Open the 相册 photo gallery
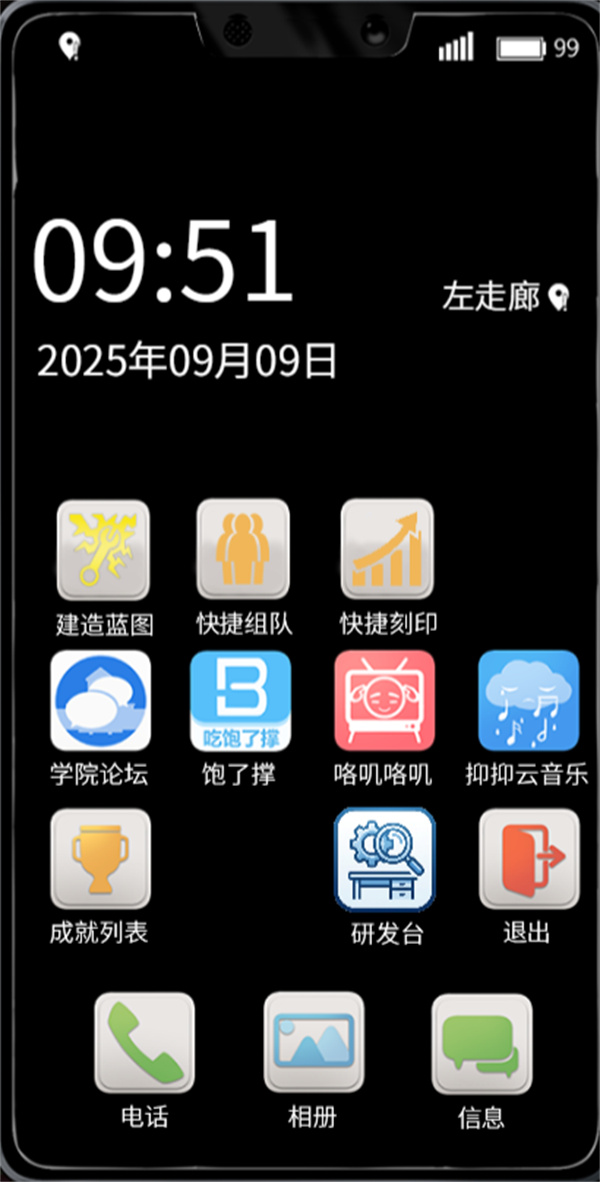 (313, 1042)
